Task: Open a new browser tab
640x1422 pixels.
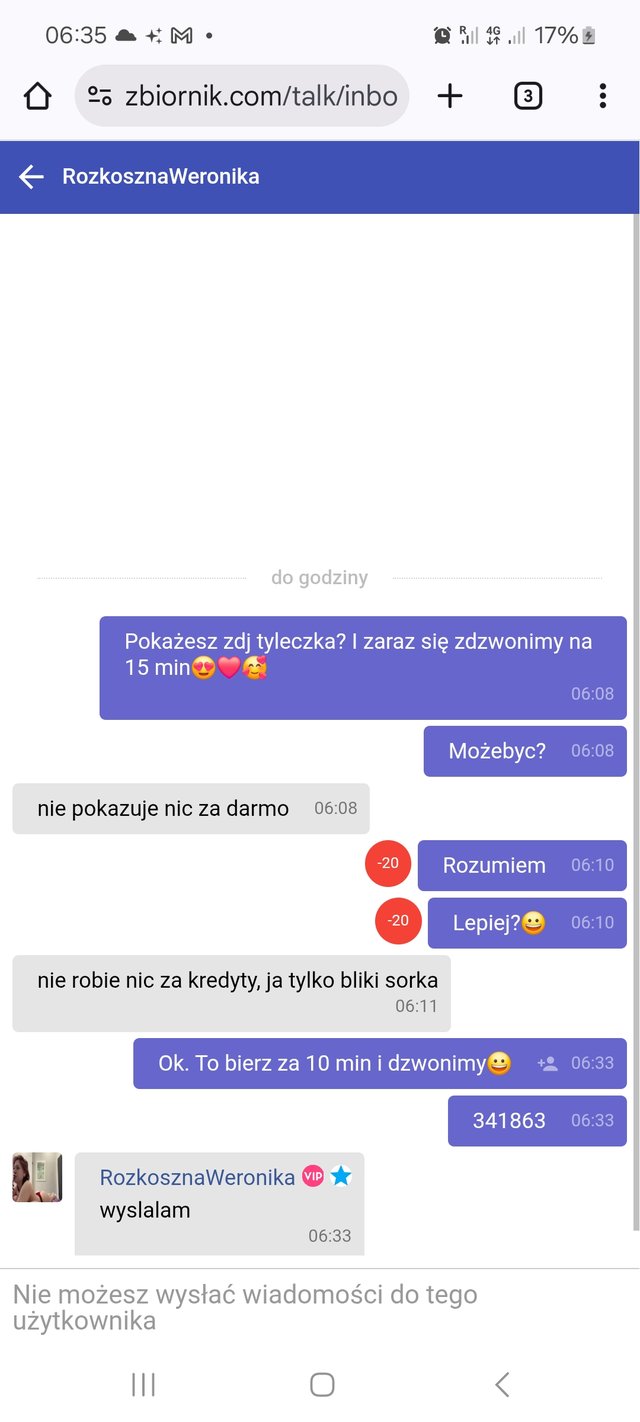Action: [x=450, y=96]
